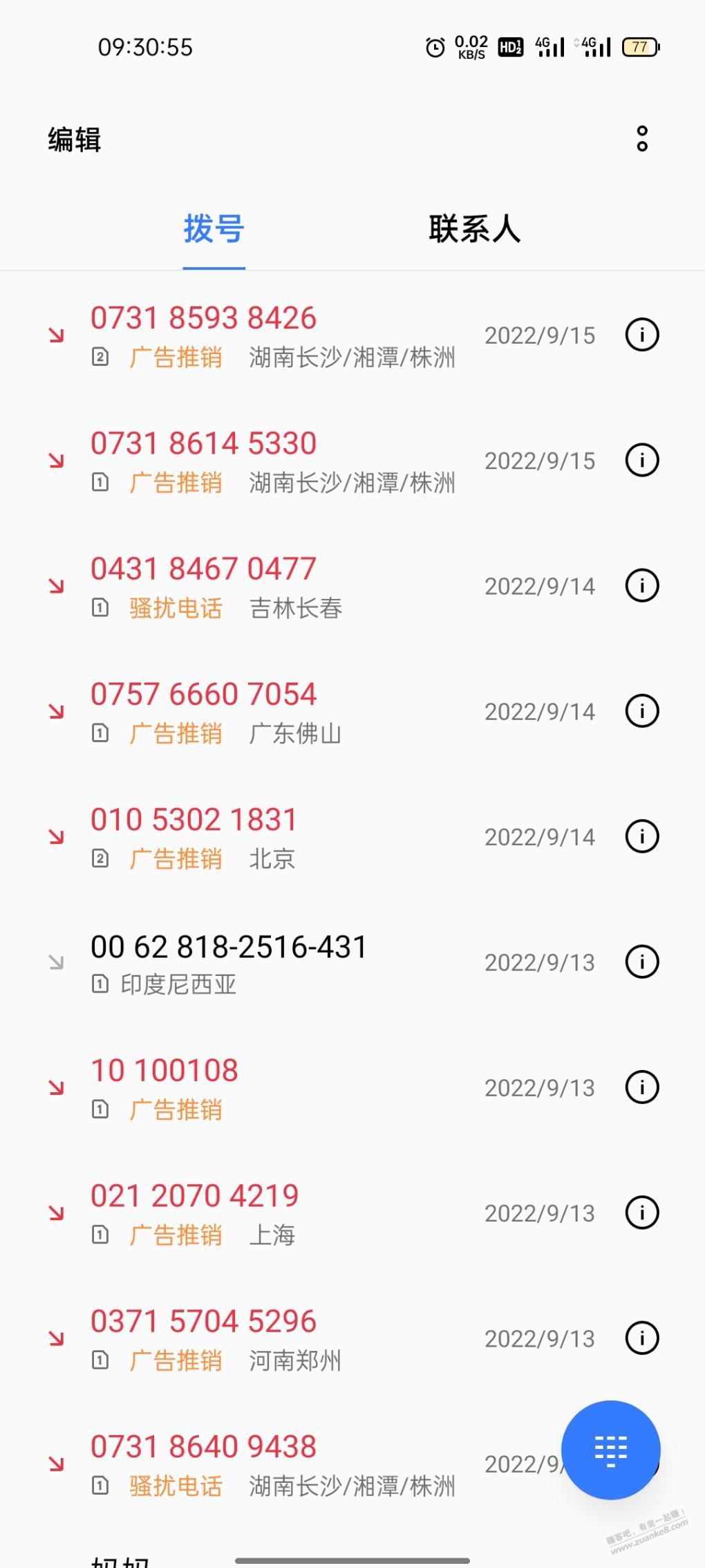
Task: Open info for 0431 8467 0477
Action: click(642, 586)
